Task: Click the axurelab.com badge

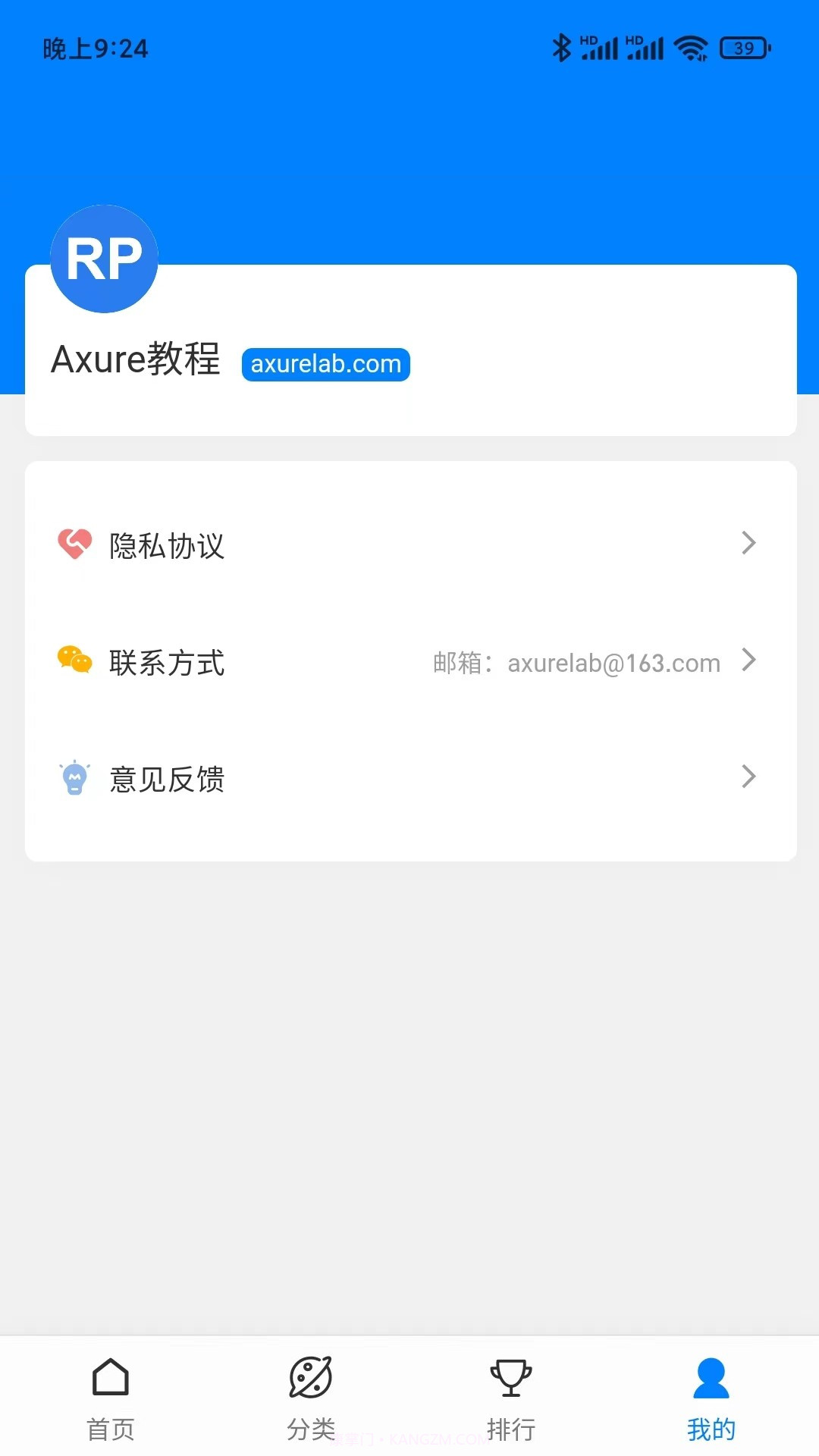Action: [x=325, y=364]
